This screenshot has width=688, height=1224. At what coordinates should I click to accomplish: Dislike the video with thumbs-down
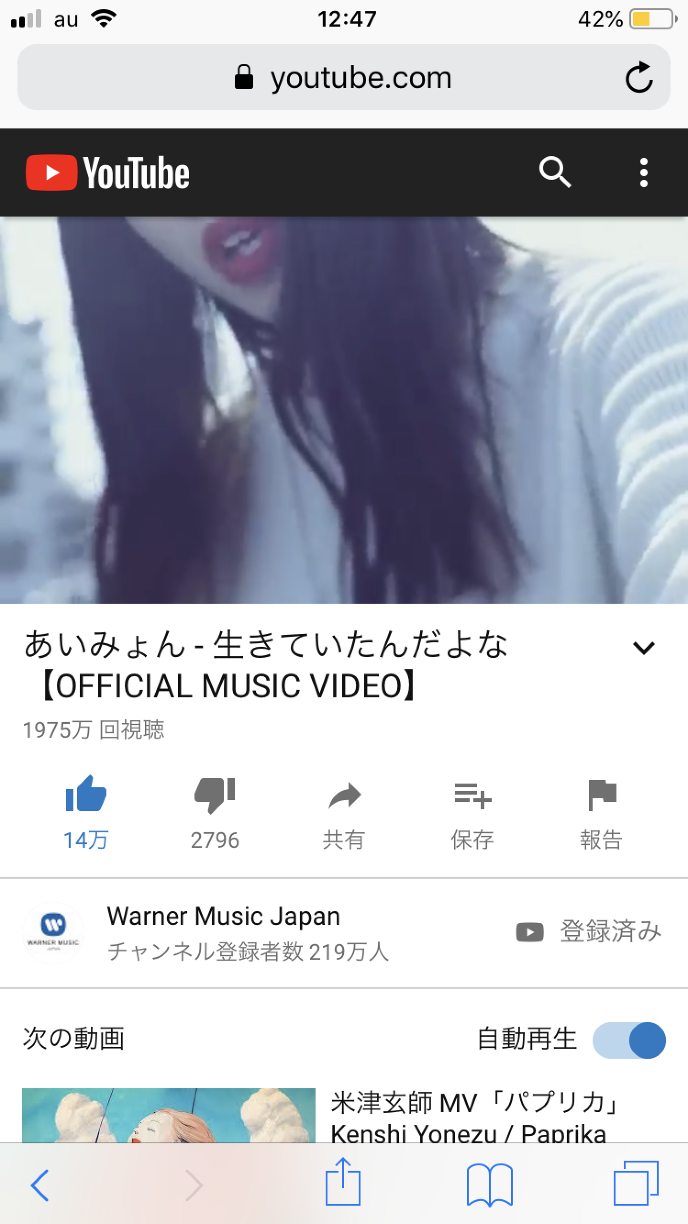click(x=215, y=797)
